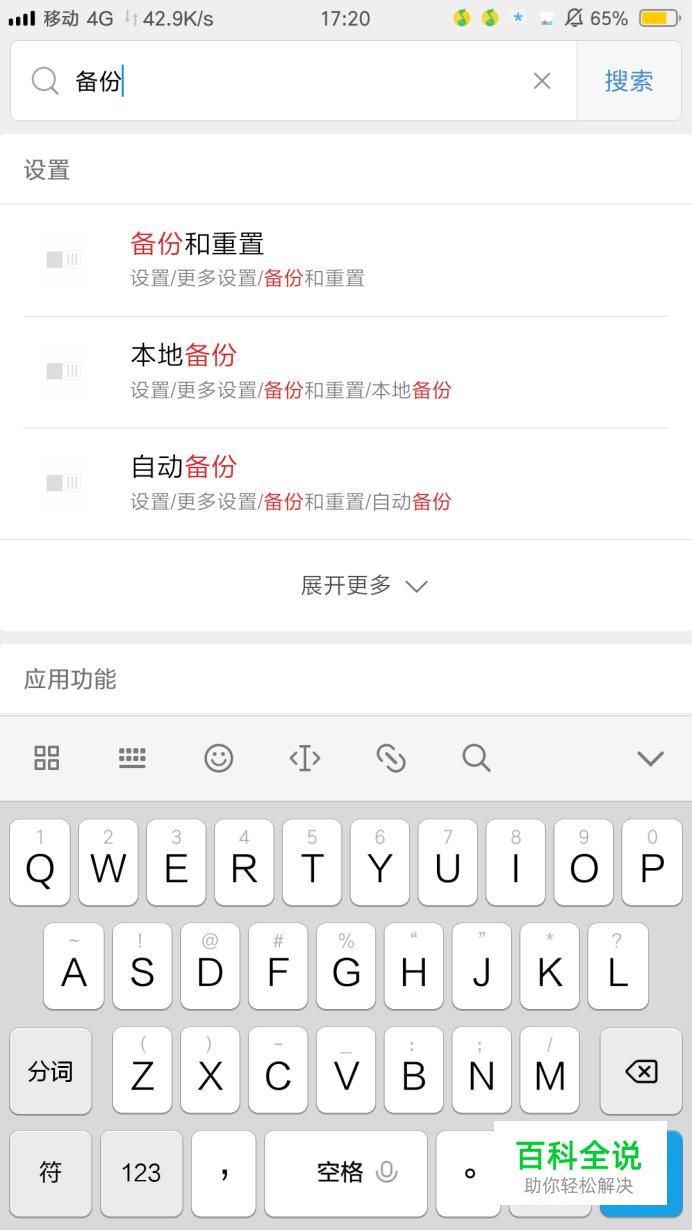This screenshot has width=692, height=1230.
Task: Clear the search text with the X
Action: (x=542, y=81)
